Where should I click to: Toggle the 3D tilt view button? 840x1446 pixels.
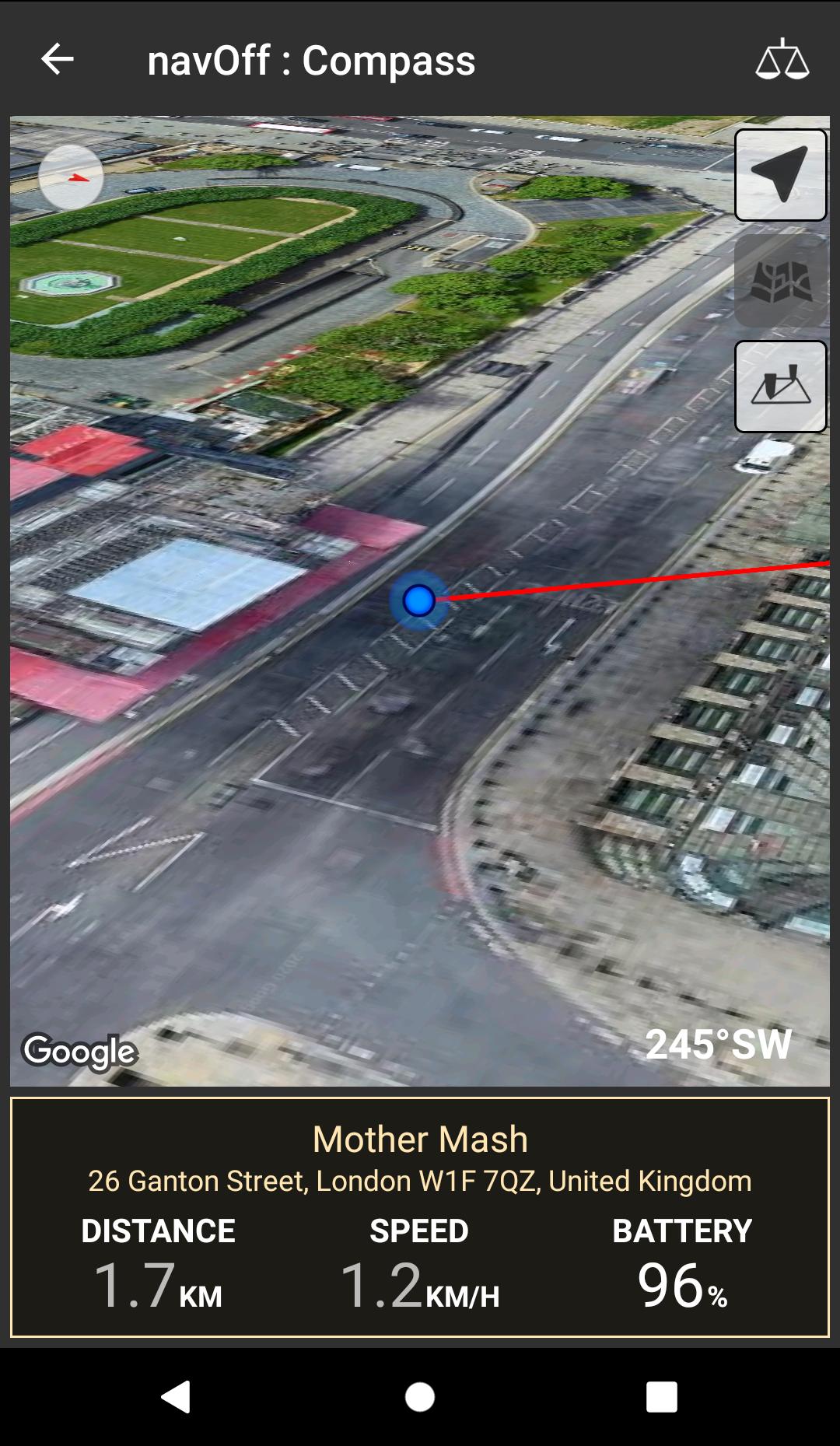pyautogui.click(x=780, y=387)
